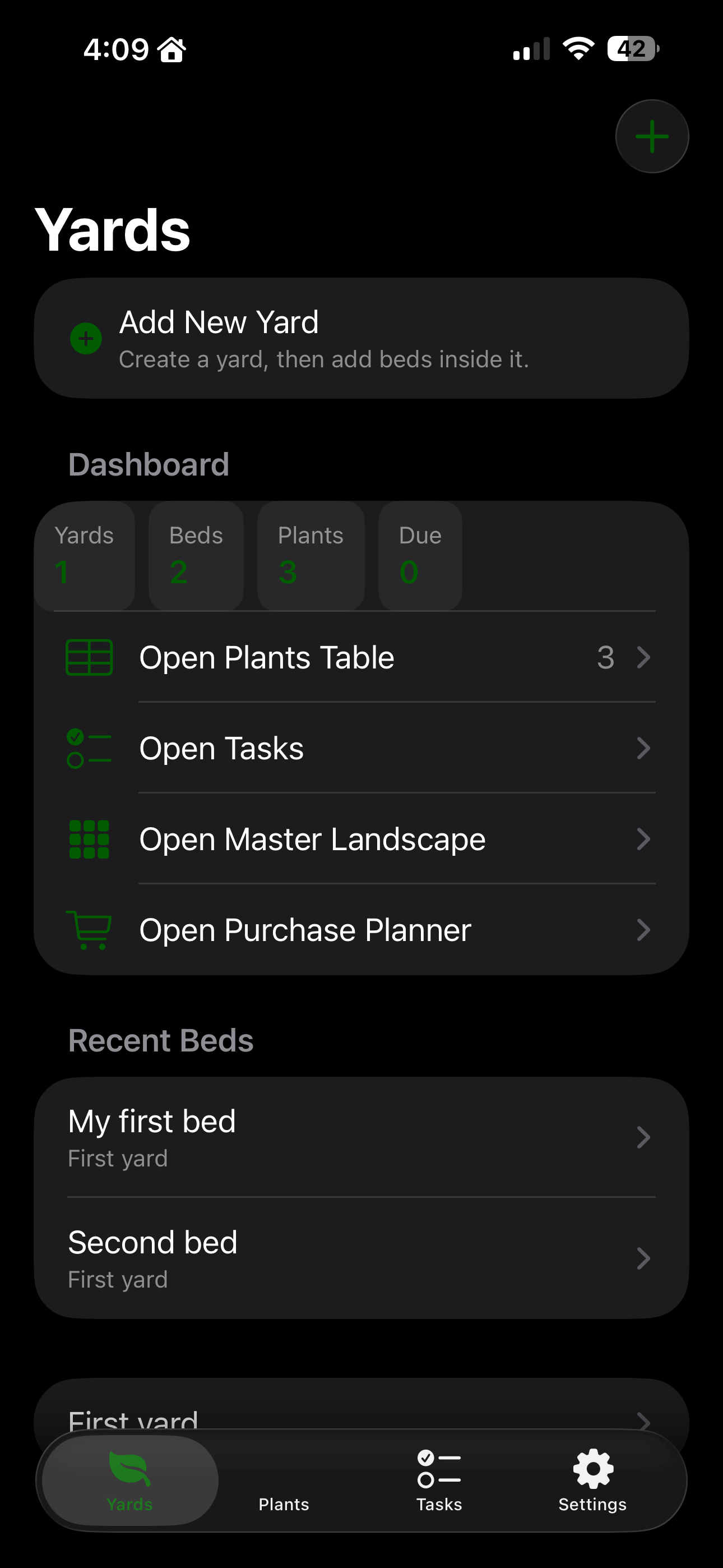Tap the Beds counter showing 2
Image resolution: width=723 pixels, height=1568 pixels.
(196, 555)
